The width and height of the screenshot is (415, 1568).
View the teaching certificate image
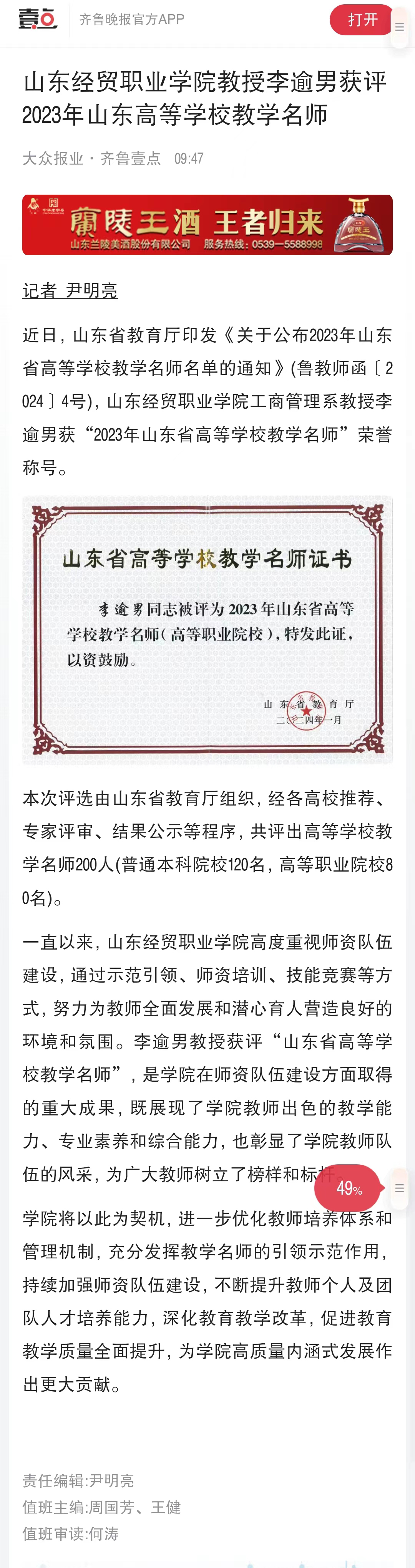point(207,630)
